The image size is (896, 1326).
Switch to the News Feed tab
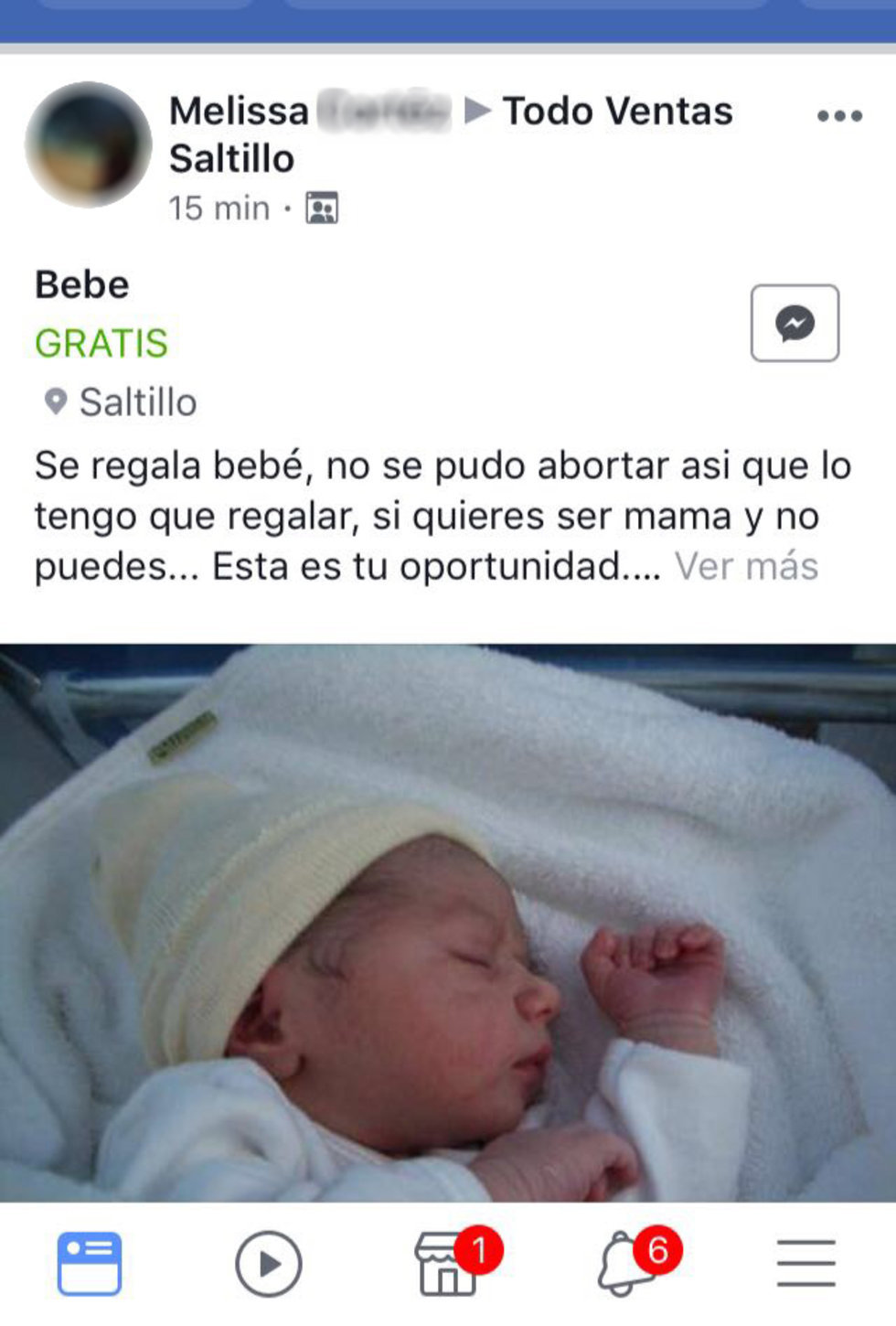coord(89,1263)
